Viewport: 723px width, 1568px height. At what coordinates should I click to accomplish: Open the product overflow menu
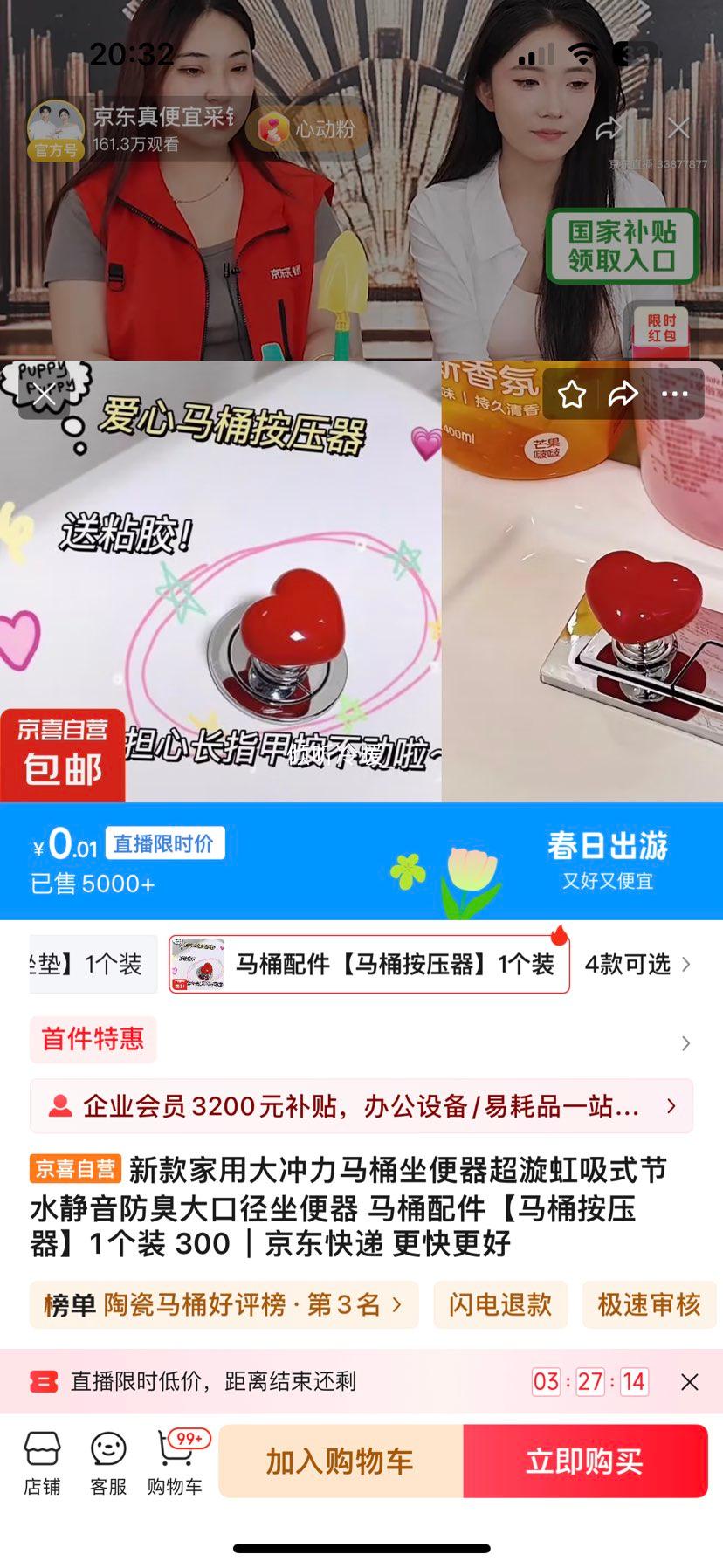pyautogui.click(x=674, y=395)
